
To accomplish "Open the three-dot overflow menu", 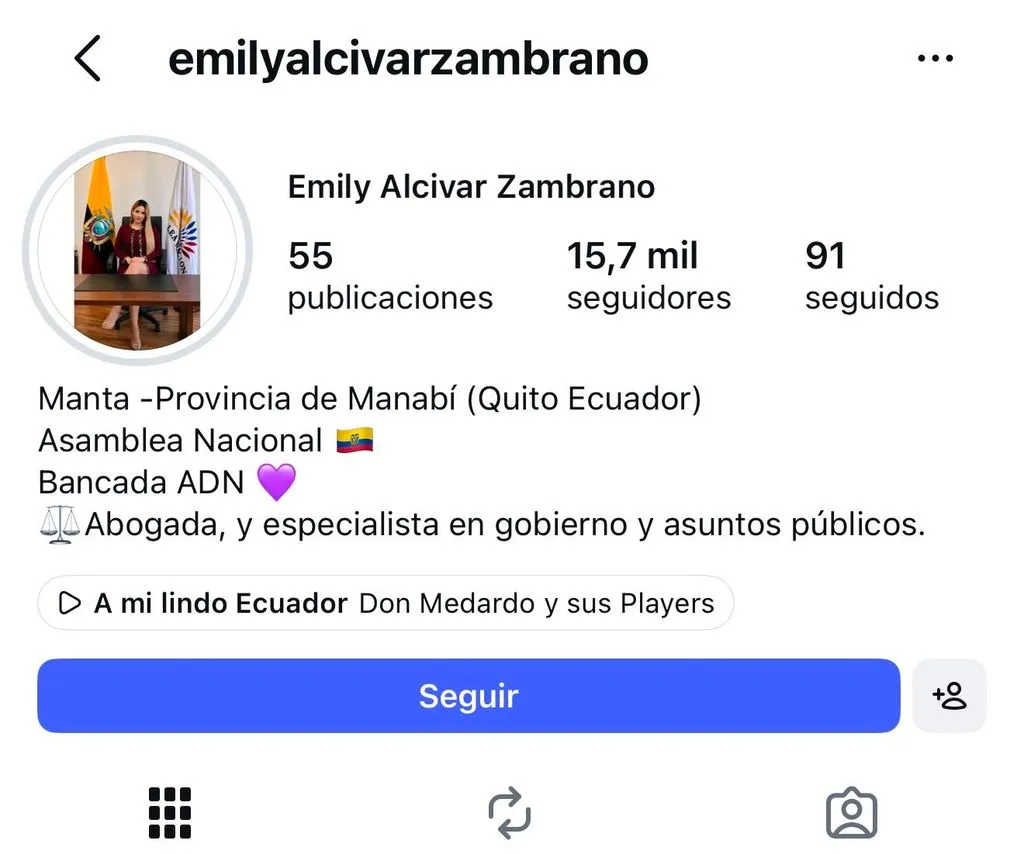I will tap(935, 59).
